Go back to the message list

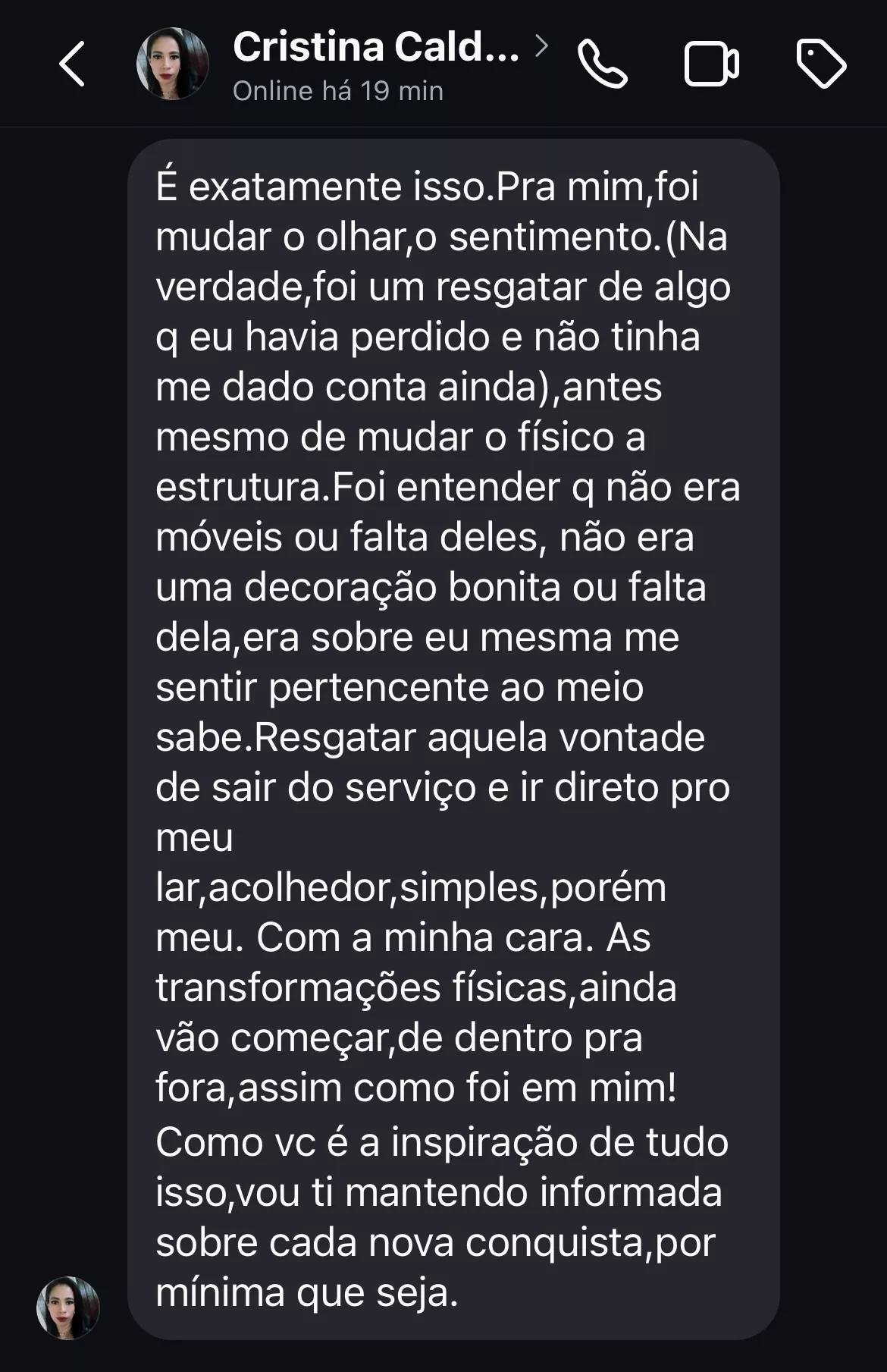72,64
